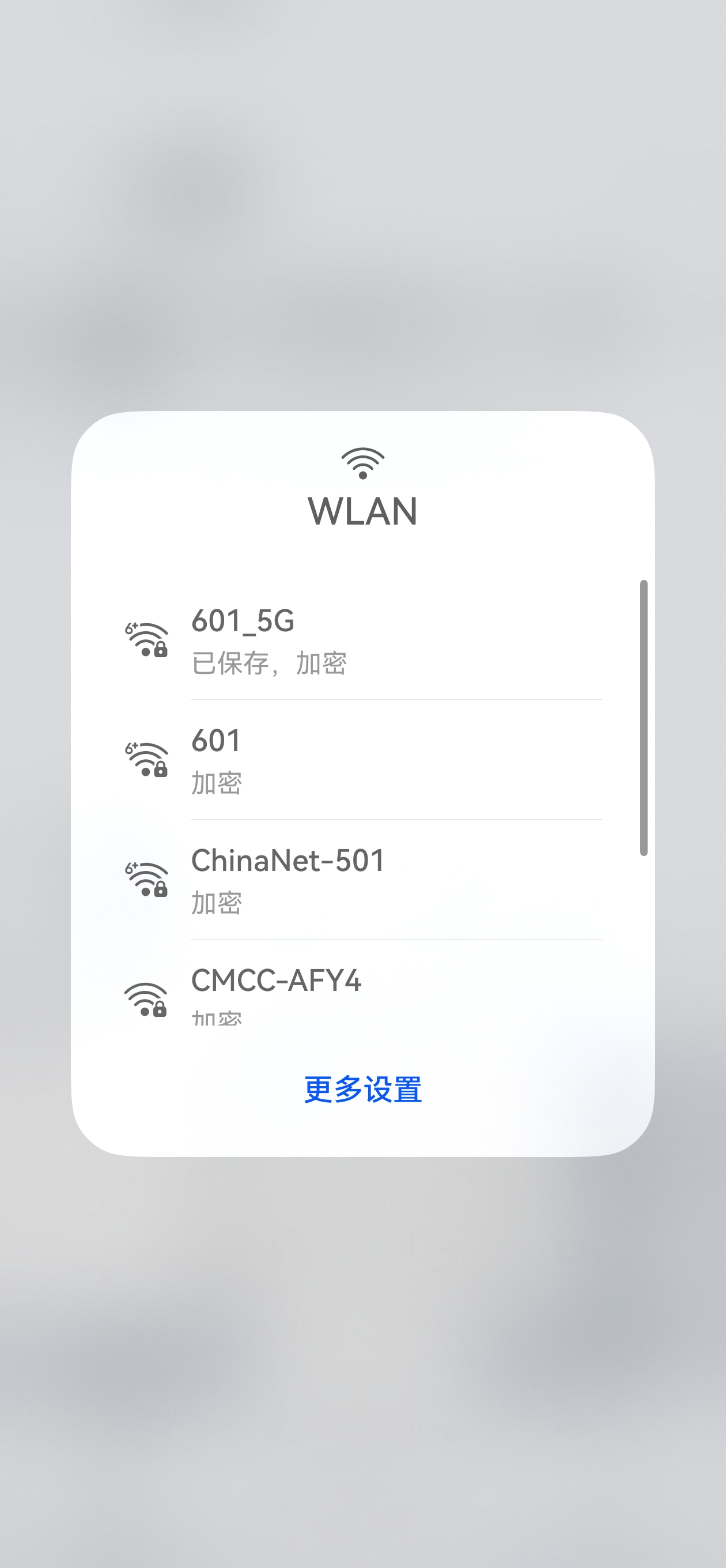
Task: Open 更多设置 for WLAN
Action: pyautogui.click(x=362, y=1090)
